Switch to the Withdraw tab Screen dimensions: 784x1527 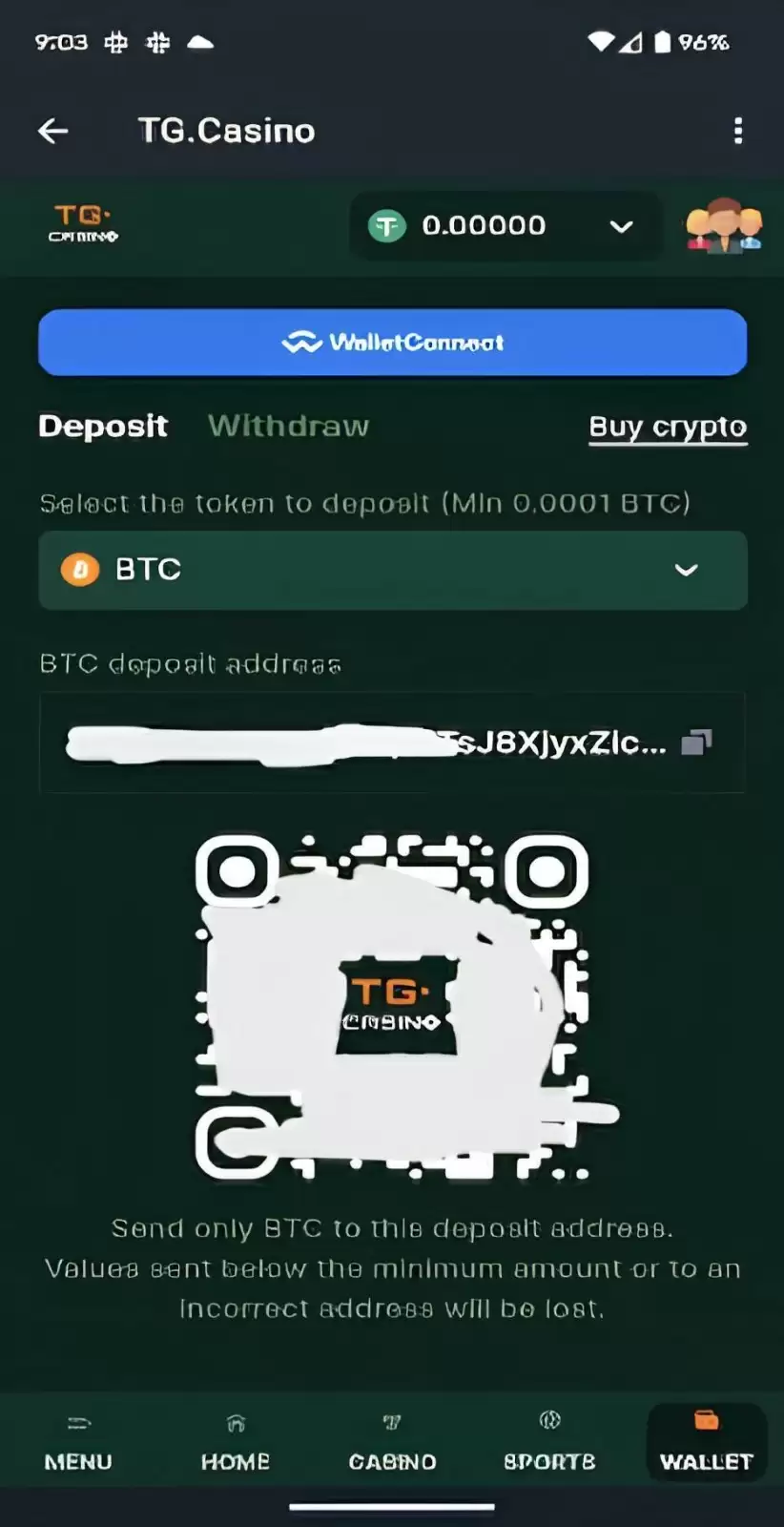(288, 426)
